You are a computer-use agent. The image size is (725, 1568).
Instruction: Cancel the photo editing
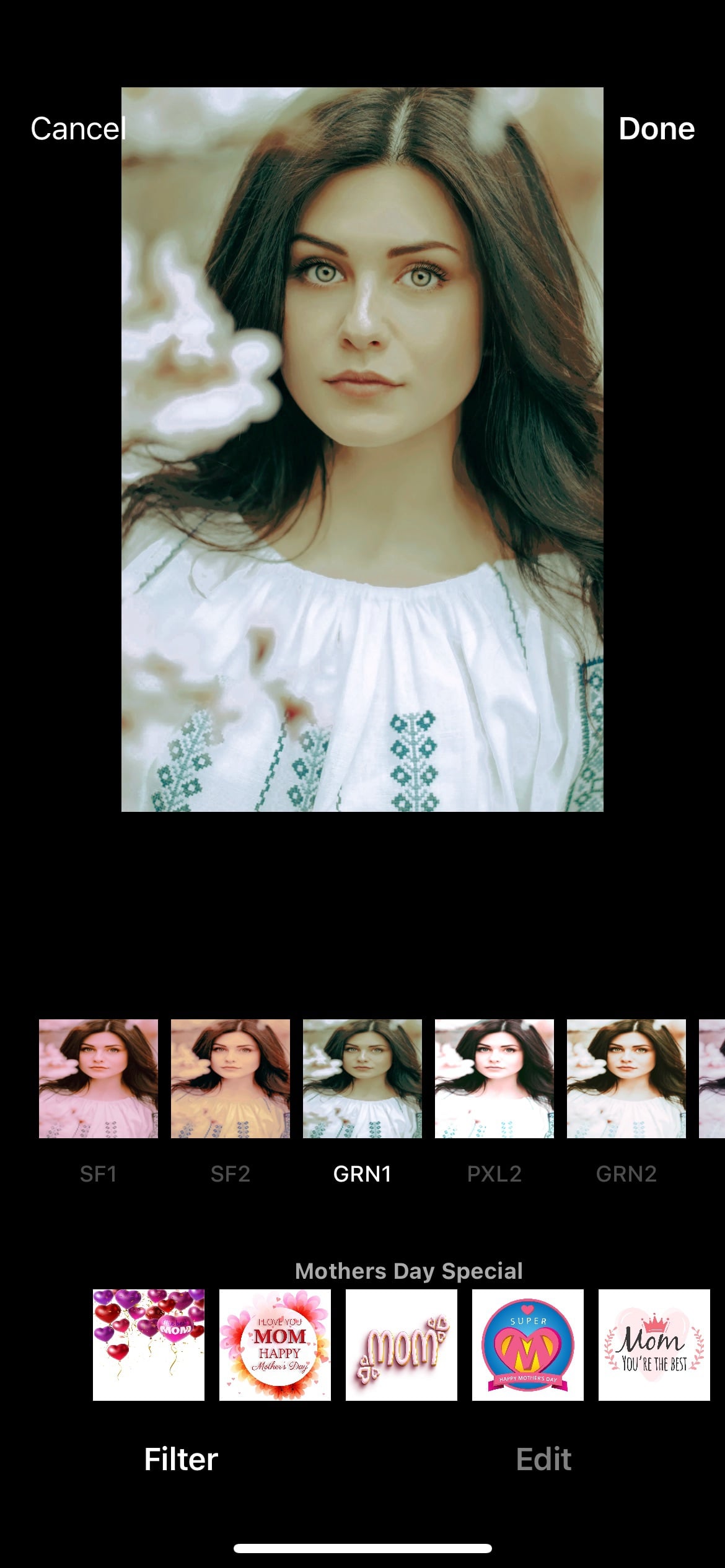tap(78, 129)
